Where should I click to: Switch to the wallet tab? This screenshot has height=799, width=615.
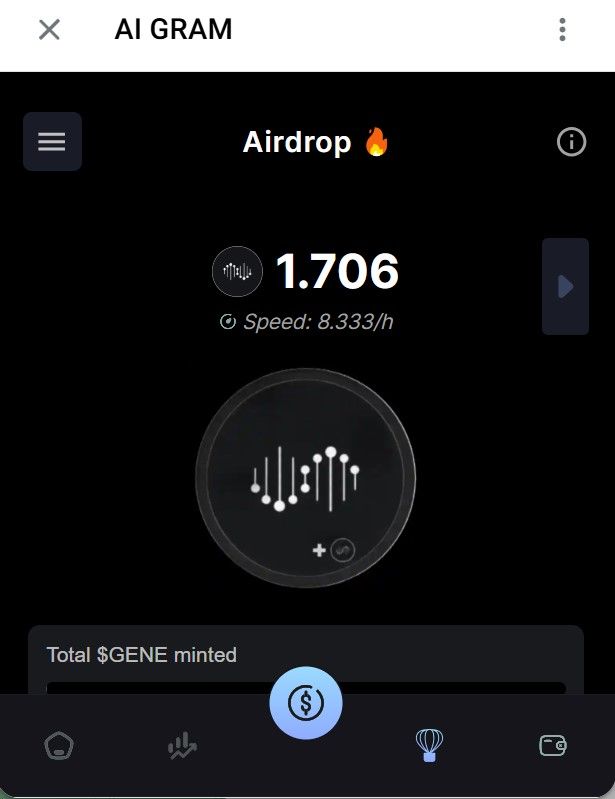(553, 745)
